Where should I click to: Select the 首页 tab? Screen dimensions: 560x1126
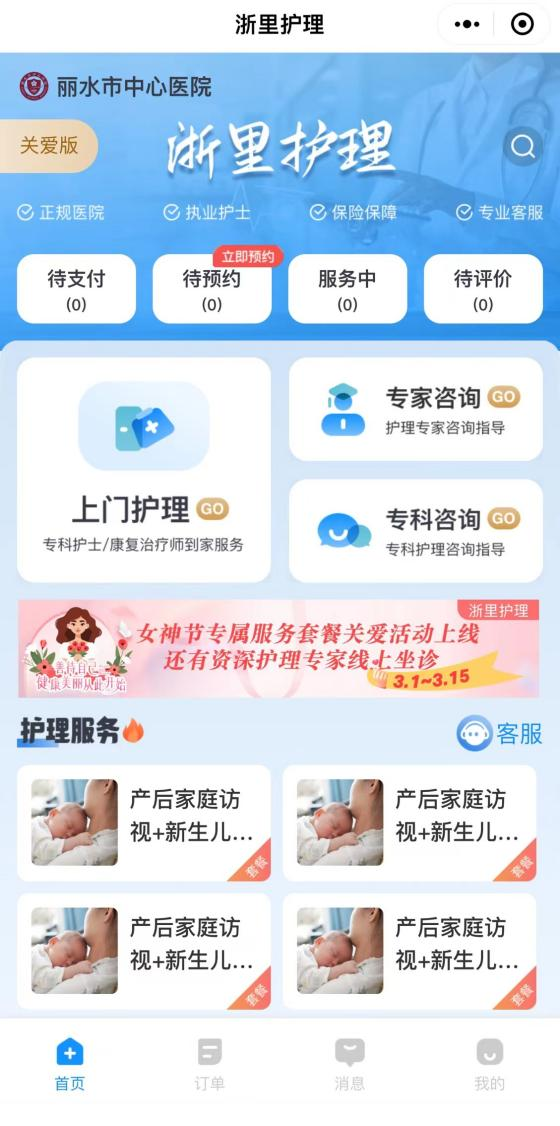coord(70,1064)
